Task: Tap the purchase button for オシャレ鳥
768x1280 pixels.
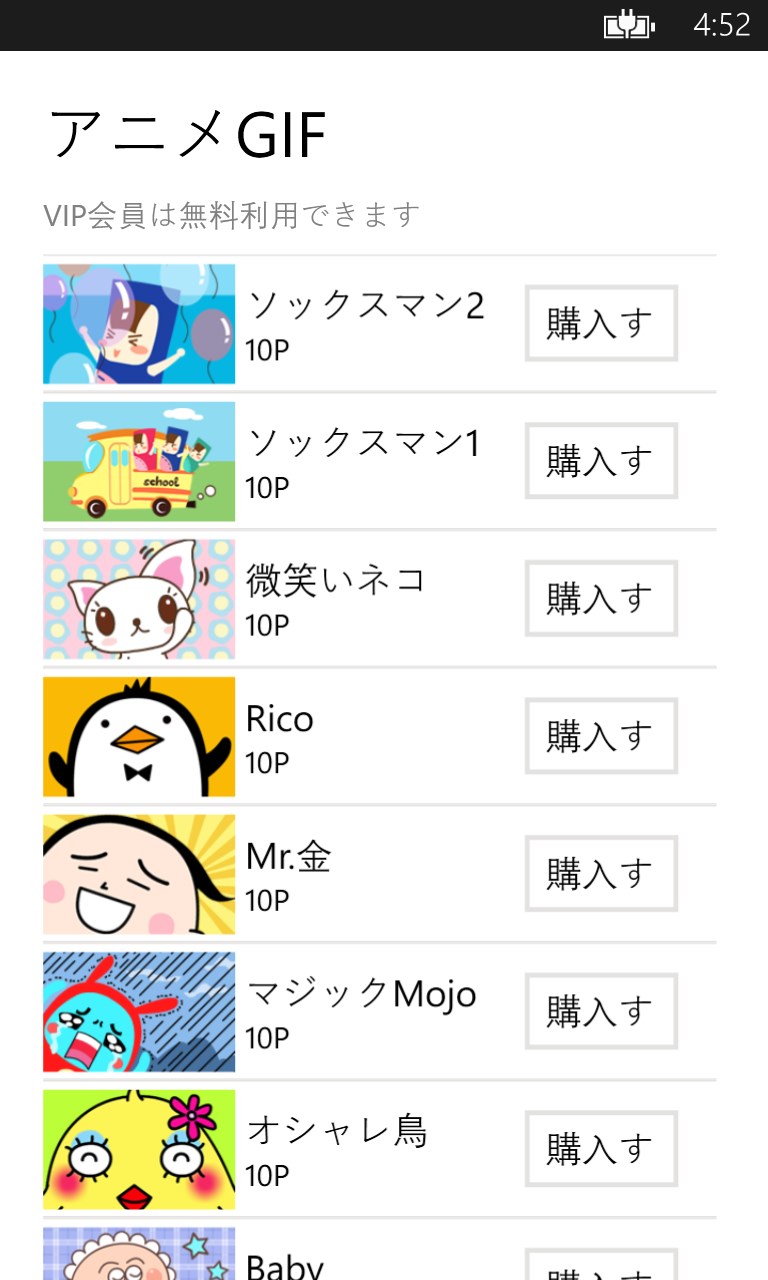Action: point(601,1149)
